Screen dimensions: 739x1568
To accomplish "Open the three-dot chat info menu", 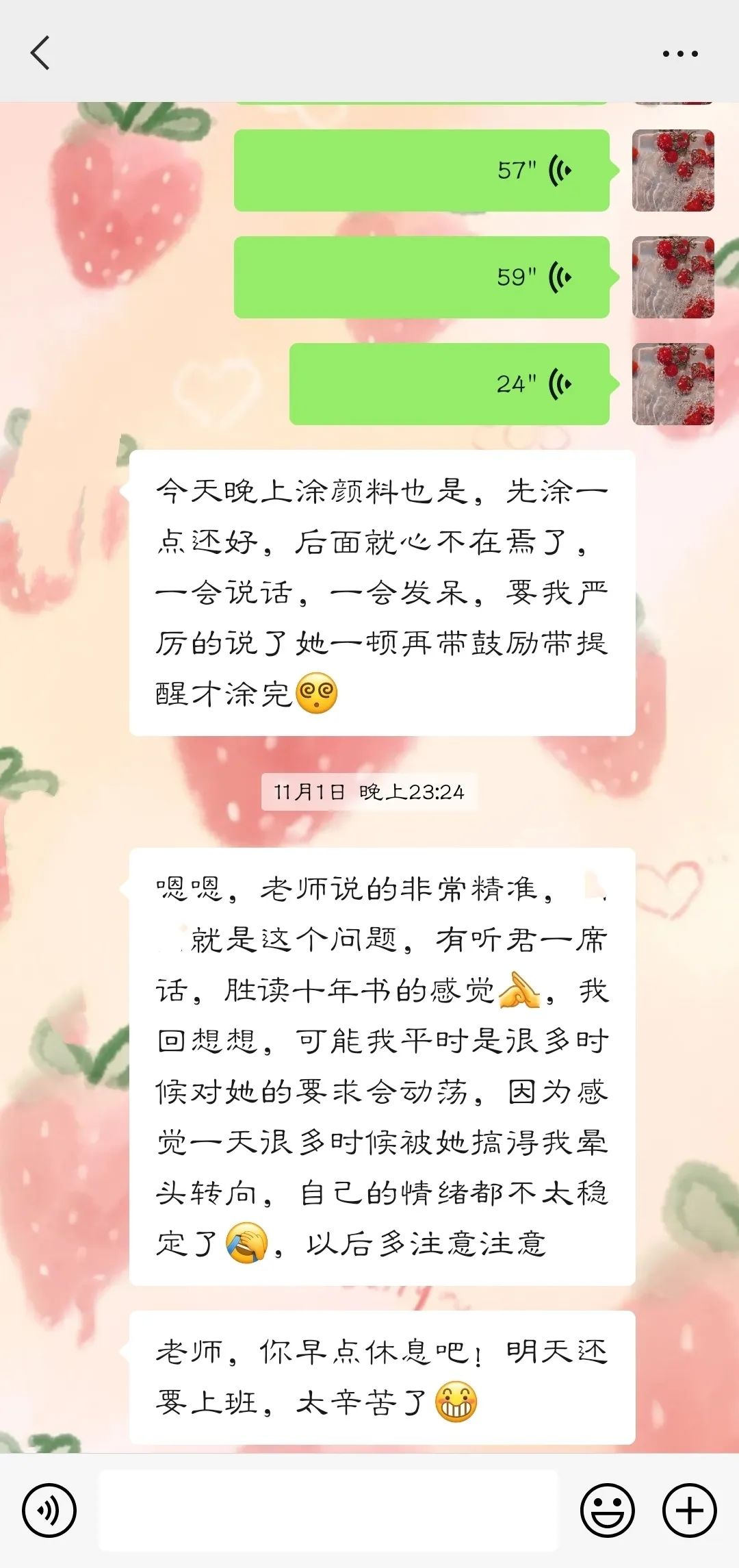I will click(680, 53).
